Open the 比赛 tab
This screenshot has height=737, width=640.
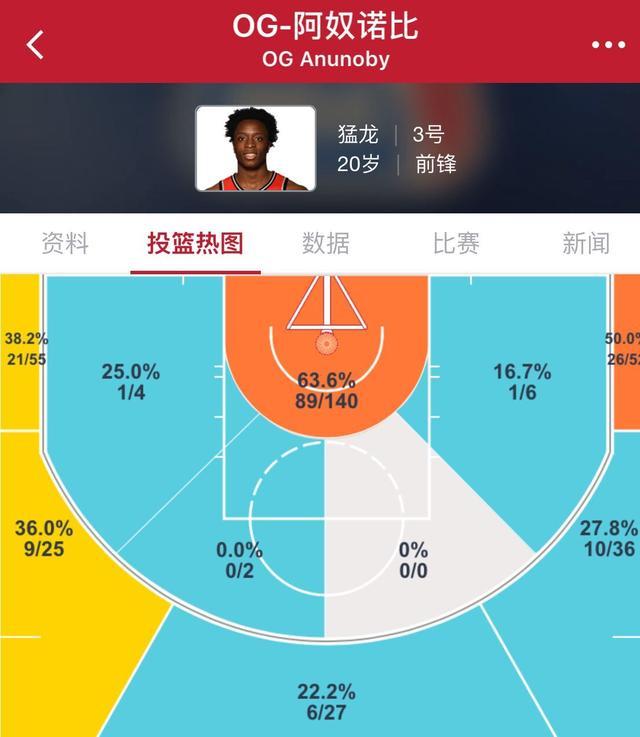(456, 243)
